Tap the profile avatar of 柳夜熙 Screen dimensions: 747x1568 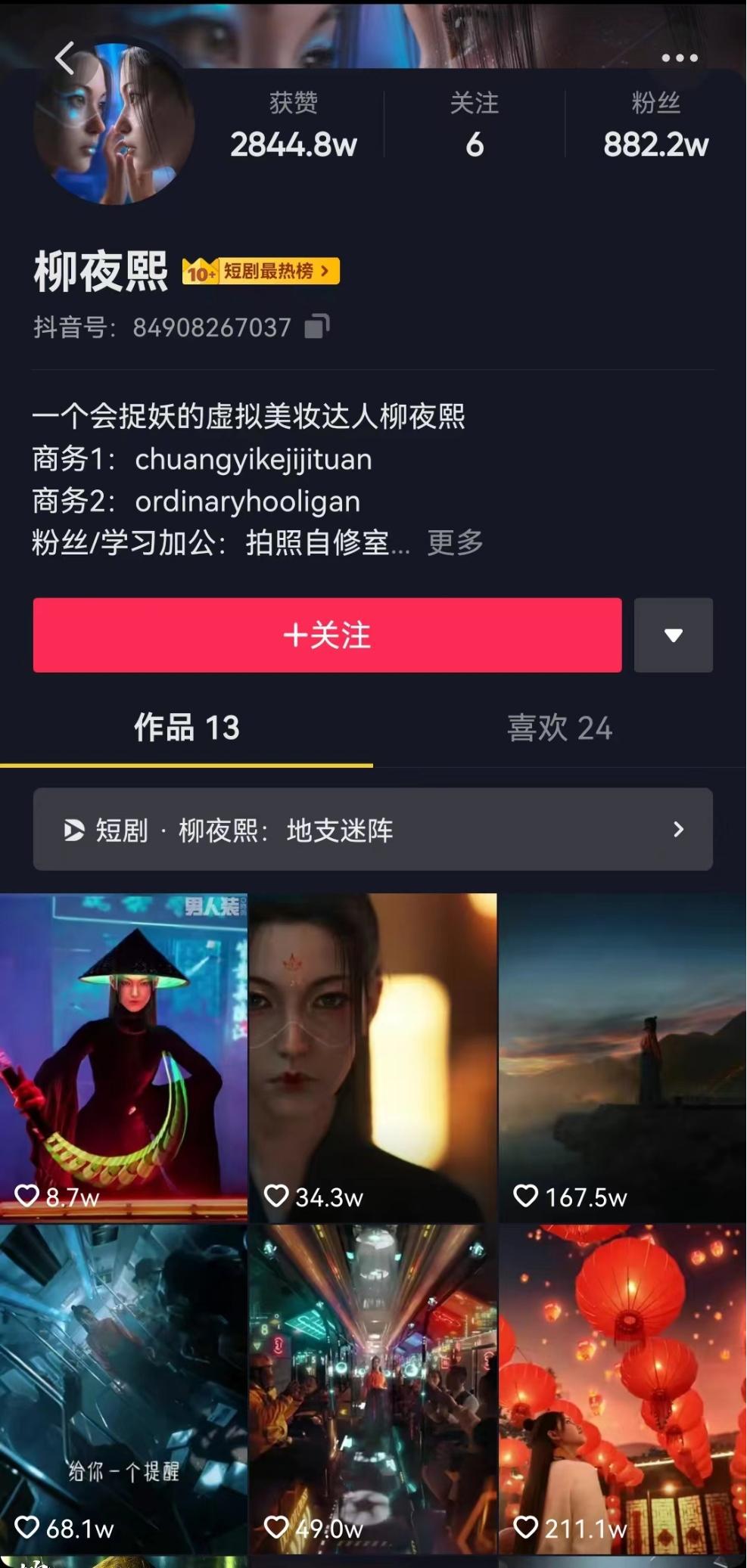pos(114,125)
